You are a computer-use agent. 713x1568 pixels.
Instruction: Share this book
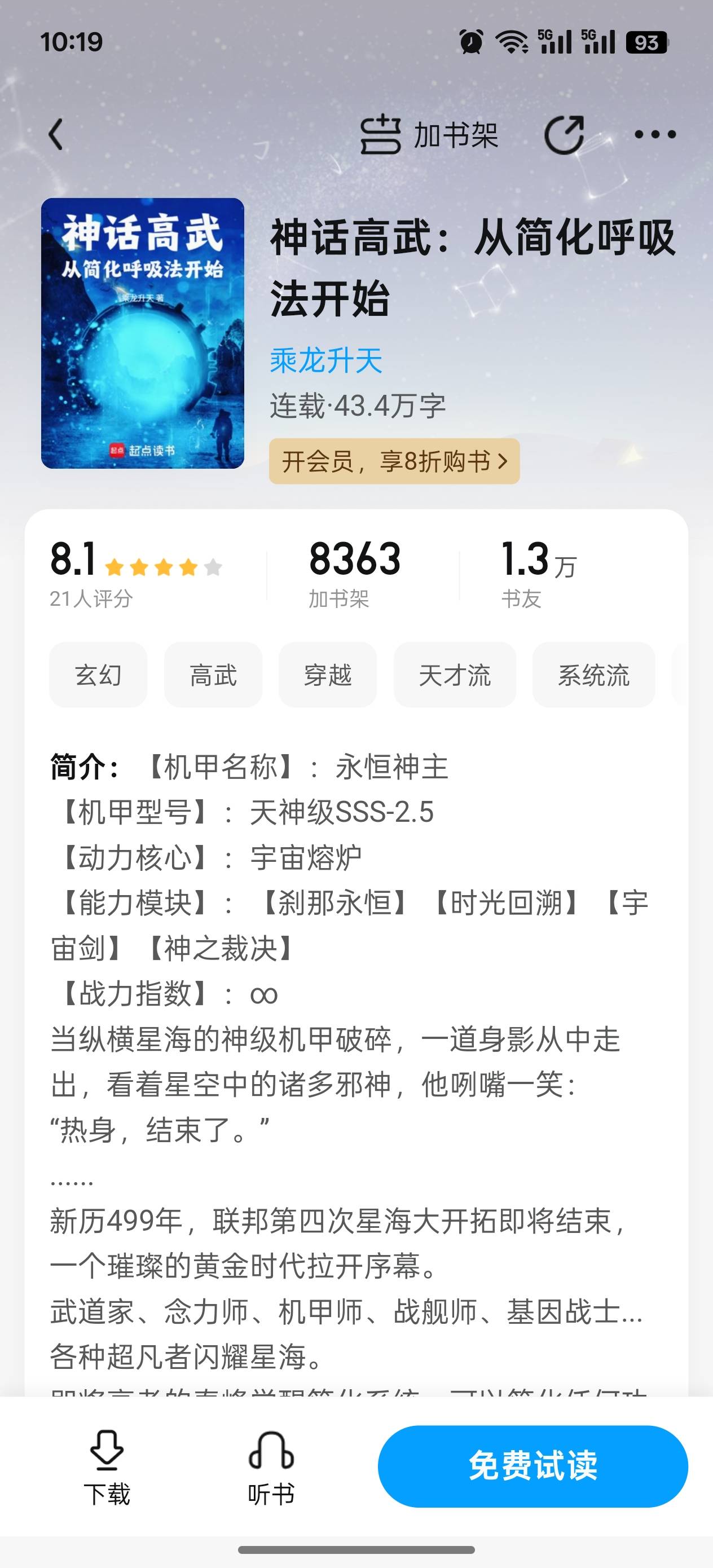coord(564,135)
